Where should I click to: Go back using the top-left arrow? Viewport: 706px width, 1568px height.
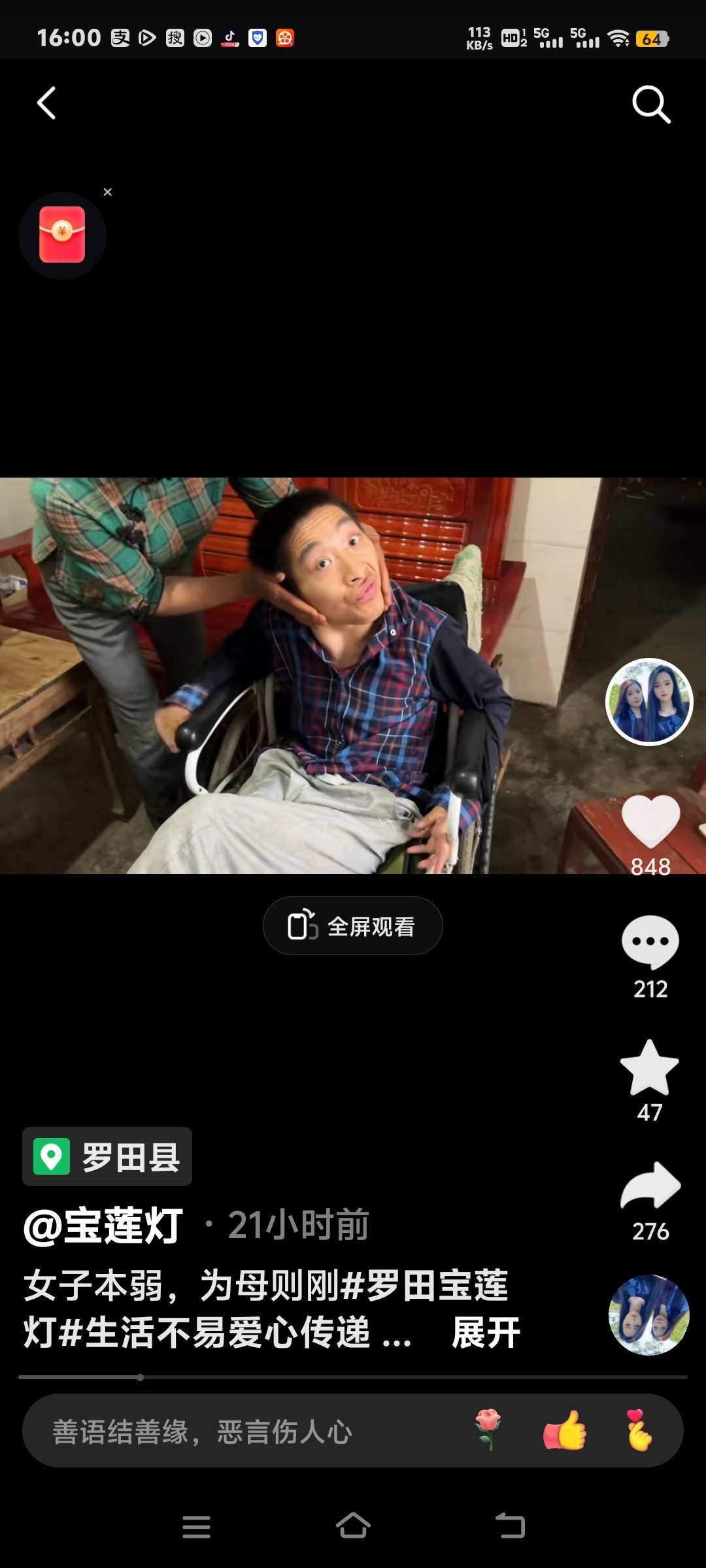click(46, 103)
